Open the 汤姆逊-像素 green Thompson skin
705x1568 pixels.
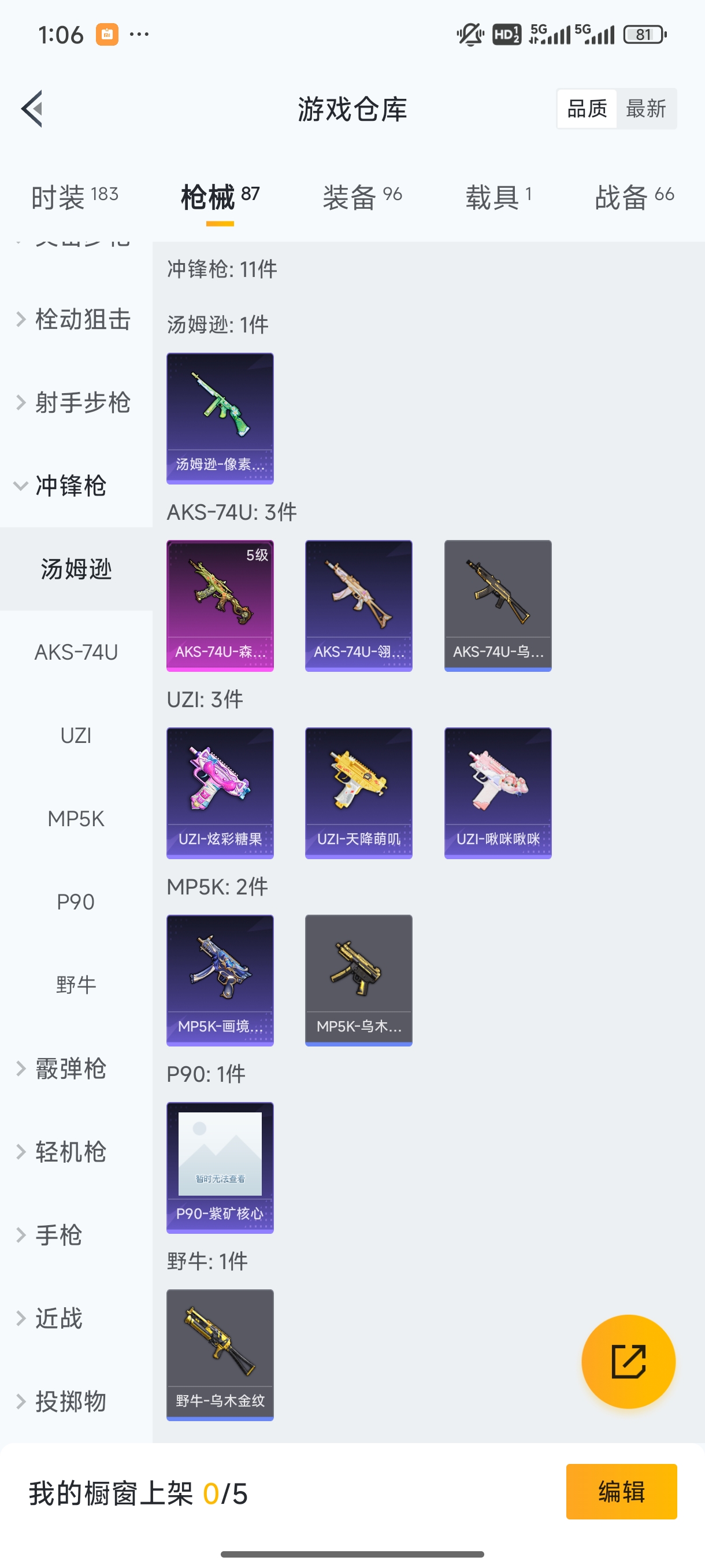(220, 417)
